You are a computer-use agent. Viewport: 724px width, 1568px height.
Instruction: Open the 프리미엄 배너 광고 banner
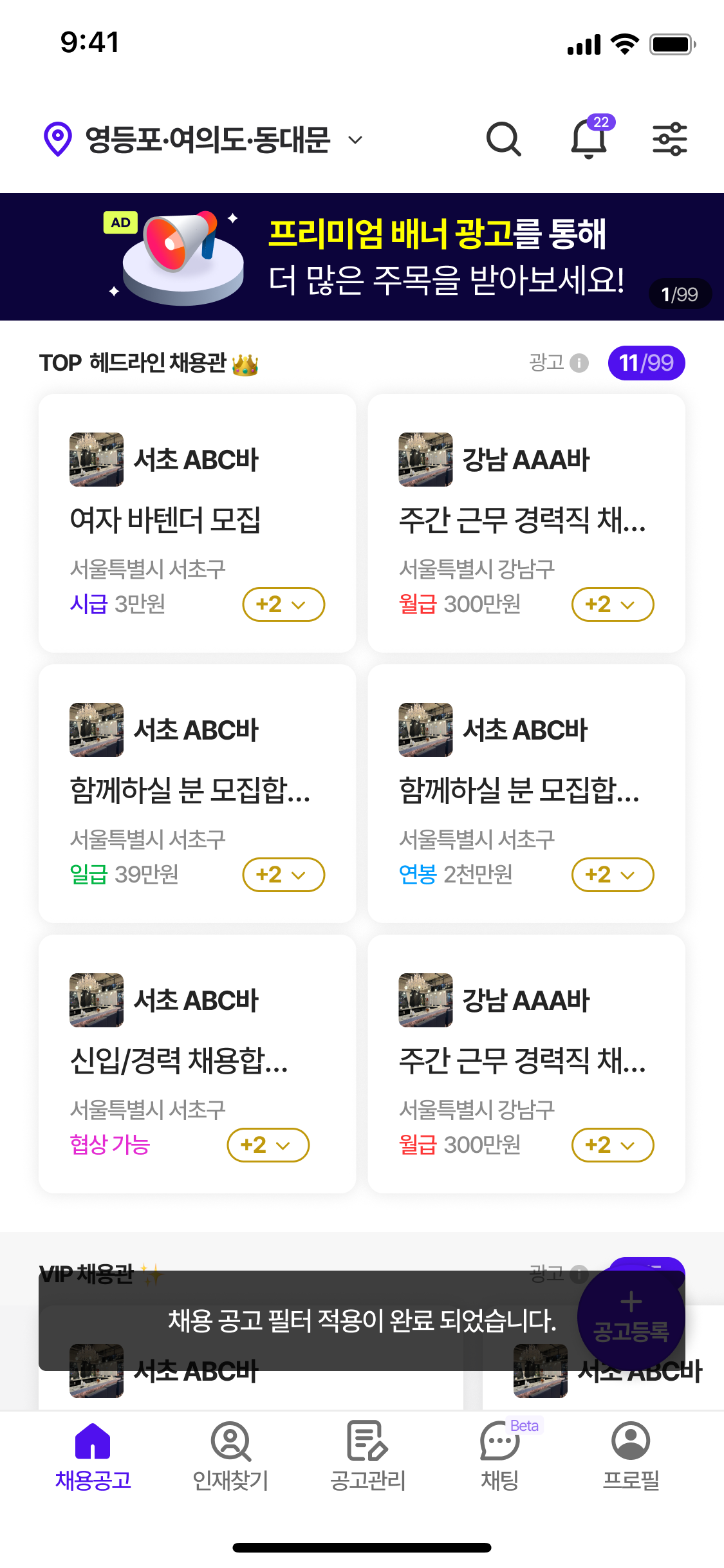[362, 257]
